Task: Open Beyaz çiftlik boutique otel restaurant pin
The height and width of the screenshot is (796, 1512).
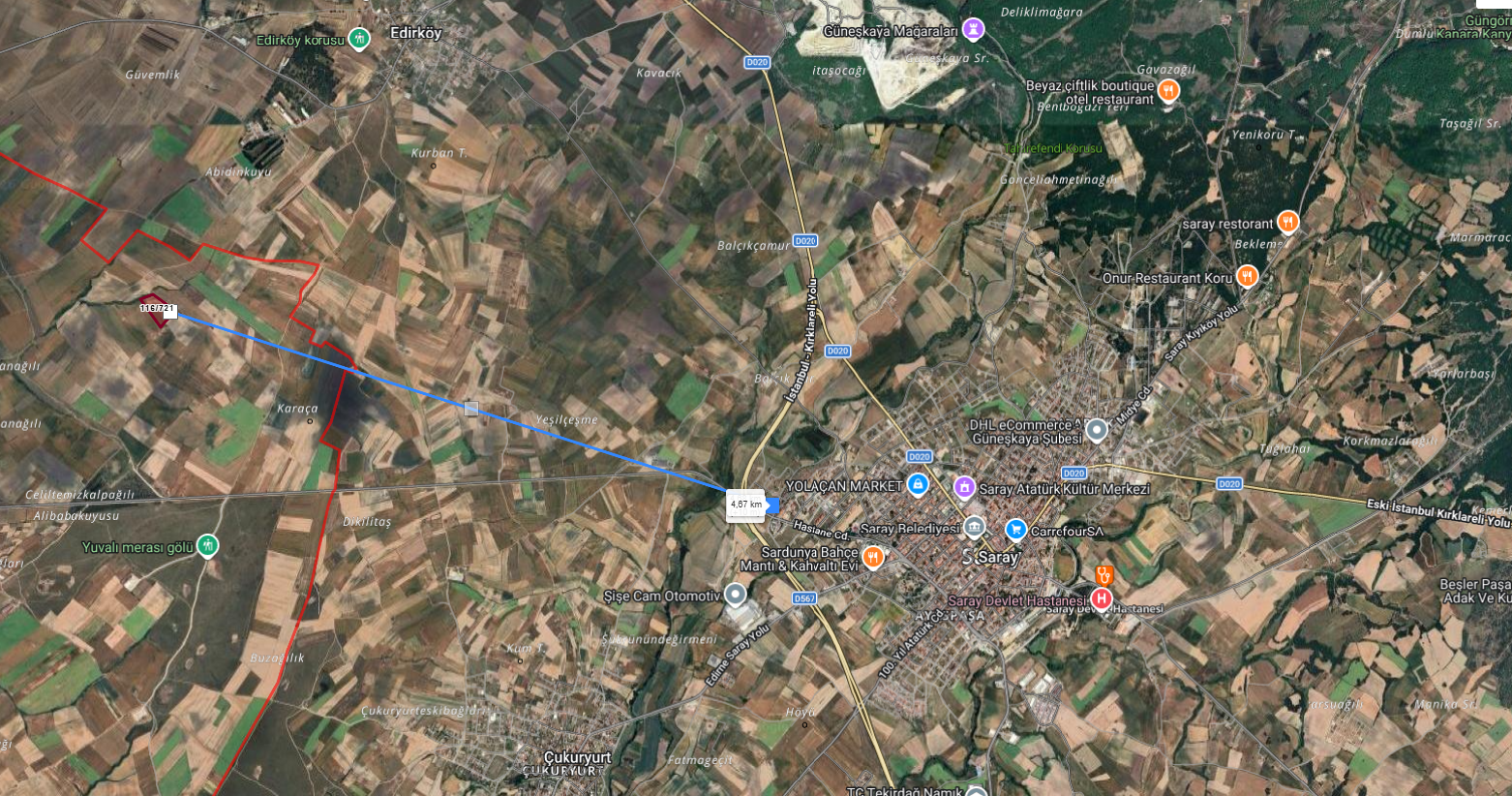Action: click(1169, 91)
